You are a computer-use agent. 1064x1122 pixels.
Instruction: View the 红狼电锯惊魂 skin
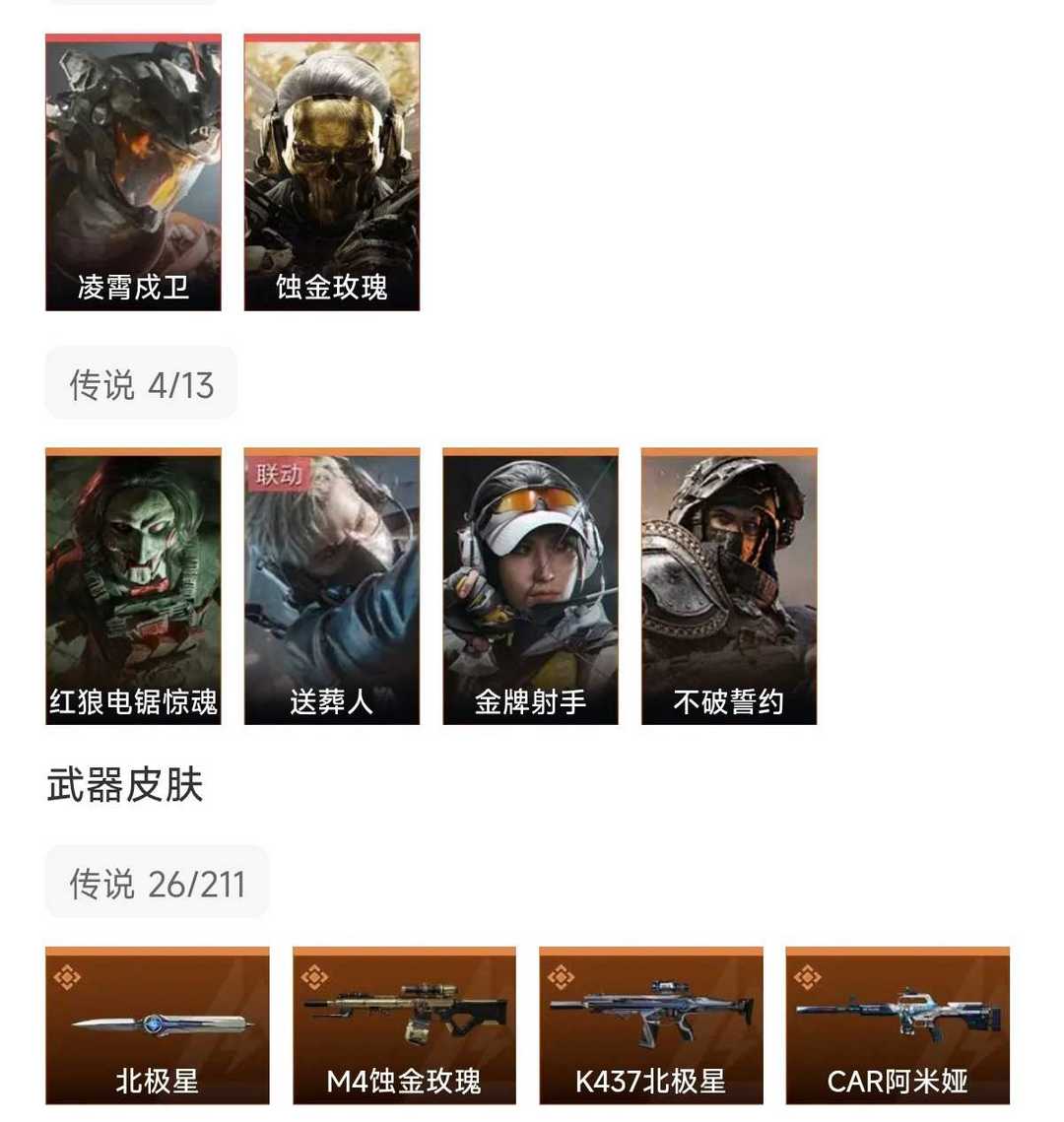click(x=133, y=586)
